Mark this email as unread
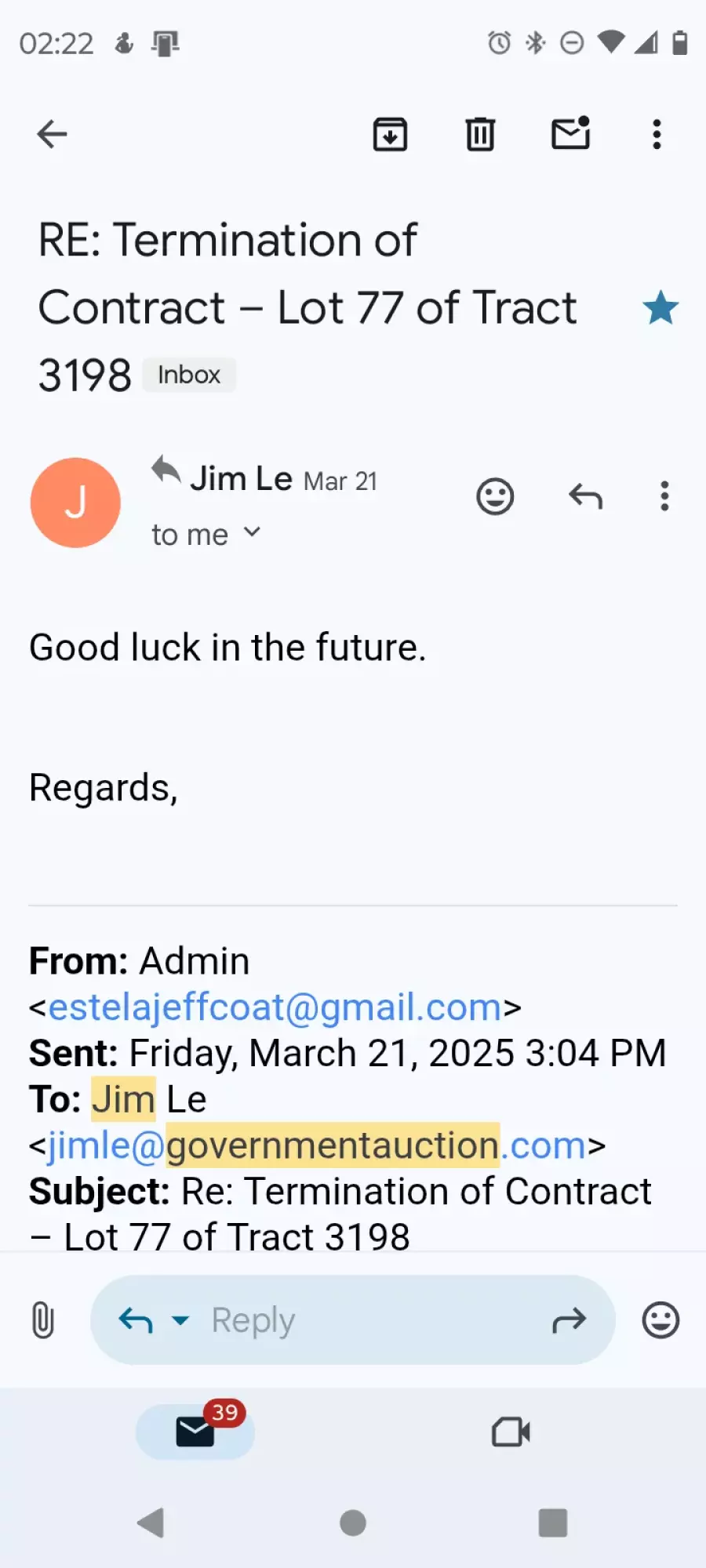Screen dimensions: 706x1568 point(570,132)
